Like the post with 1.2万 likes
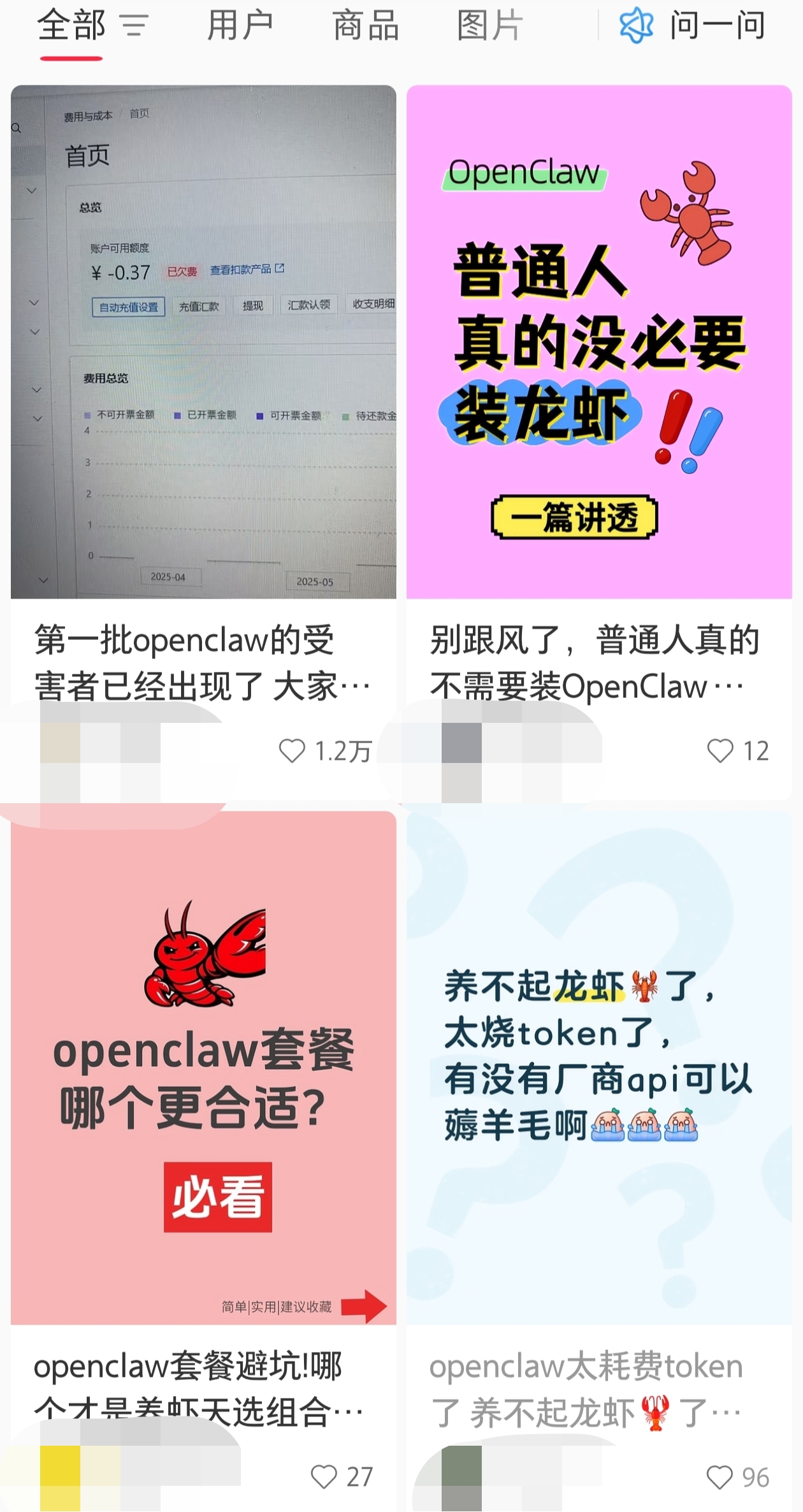 point(293,751)
